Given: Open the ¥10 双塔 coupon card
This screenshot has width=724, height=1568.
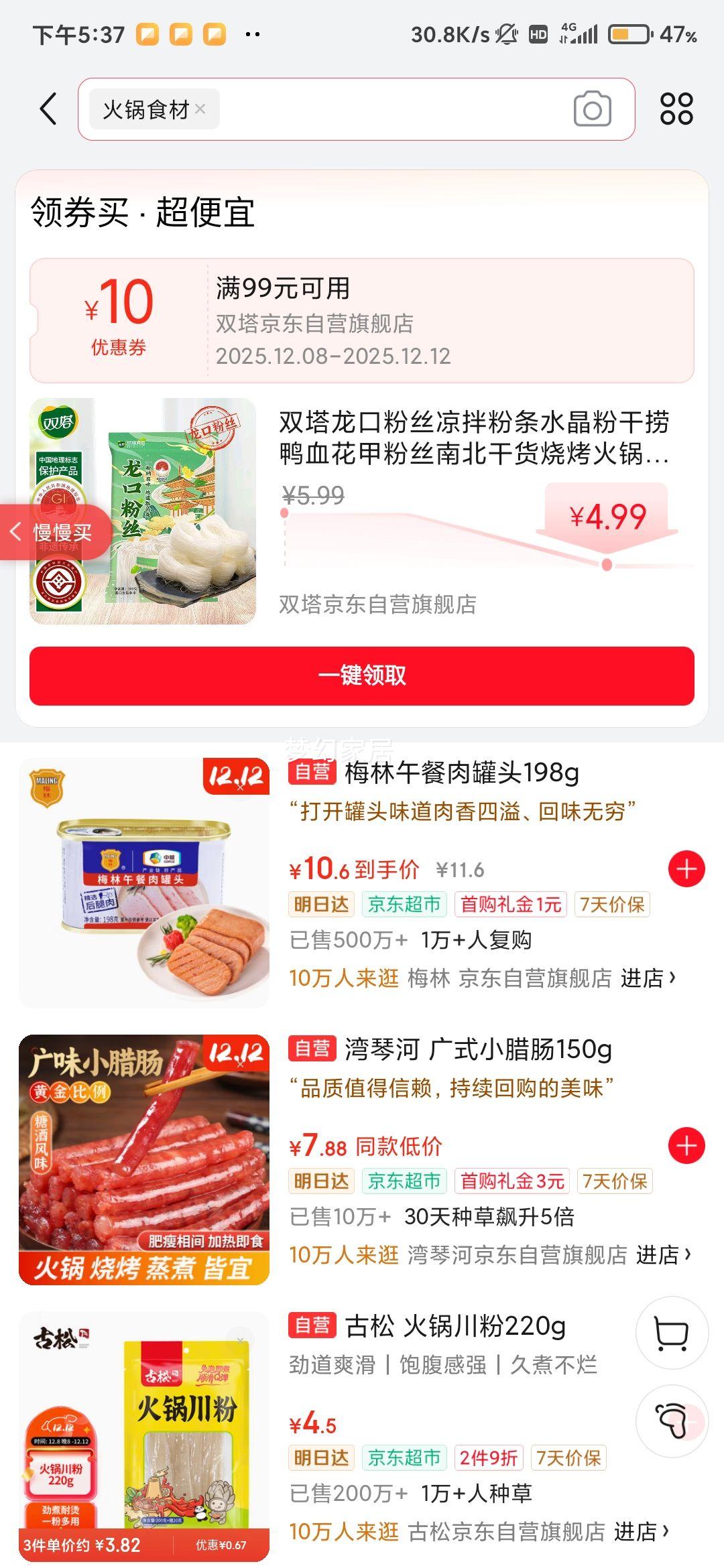Looking at the screenshot, I should pos(361,320).
